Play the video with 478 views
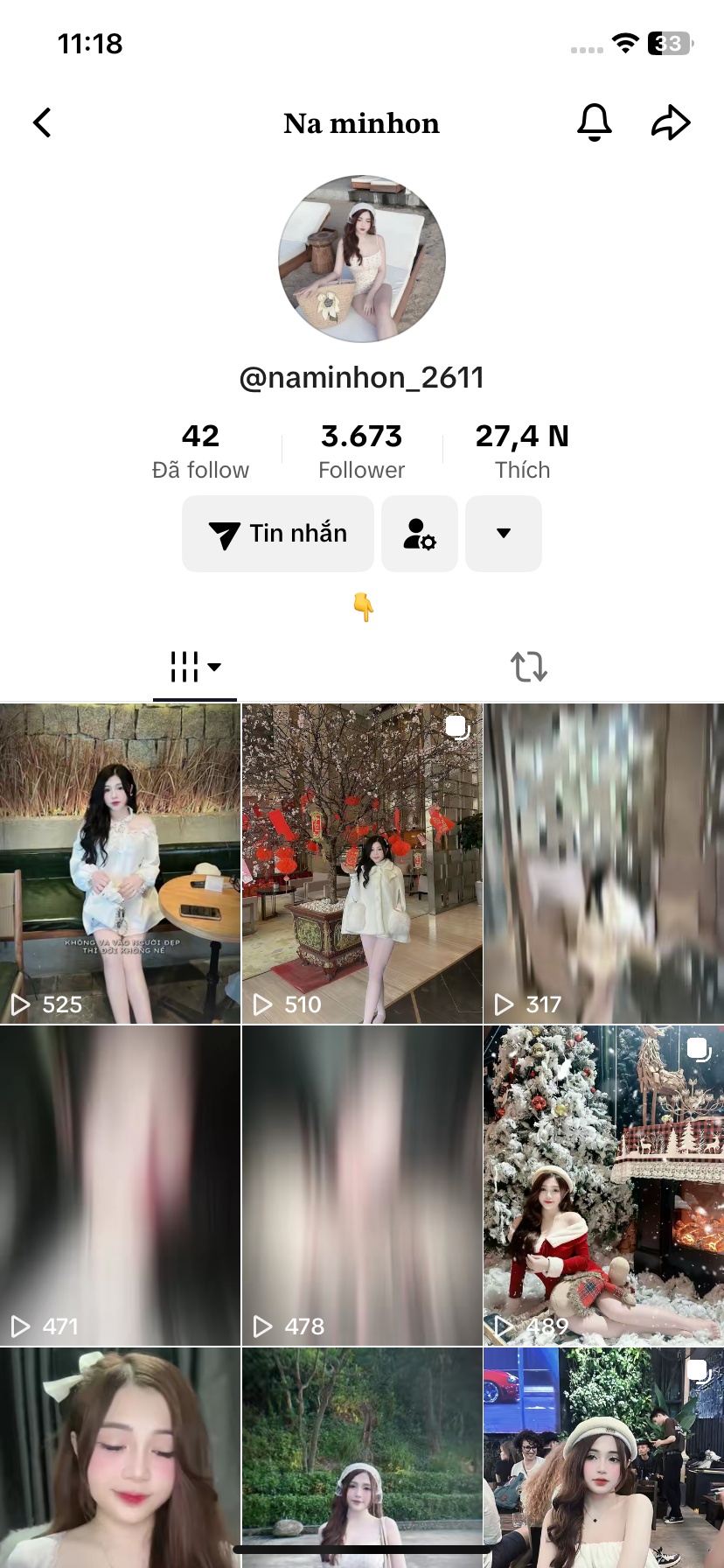The height and width of the screenshot is (1568, 724). (362, 1186)
